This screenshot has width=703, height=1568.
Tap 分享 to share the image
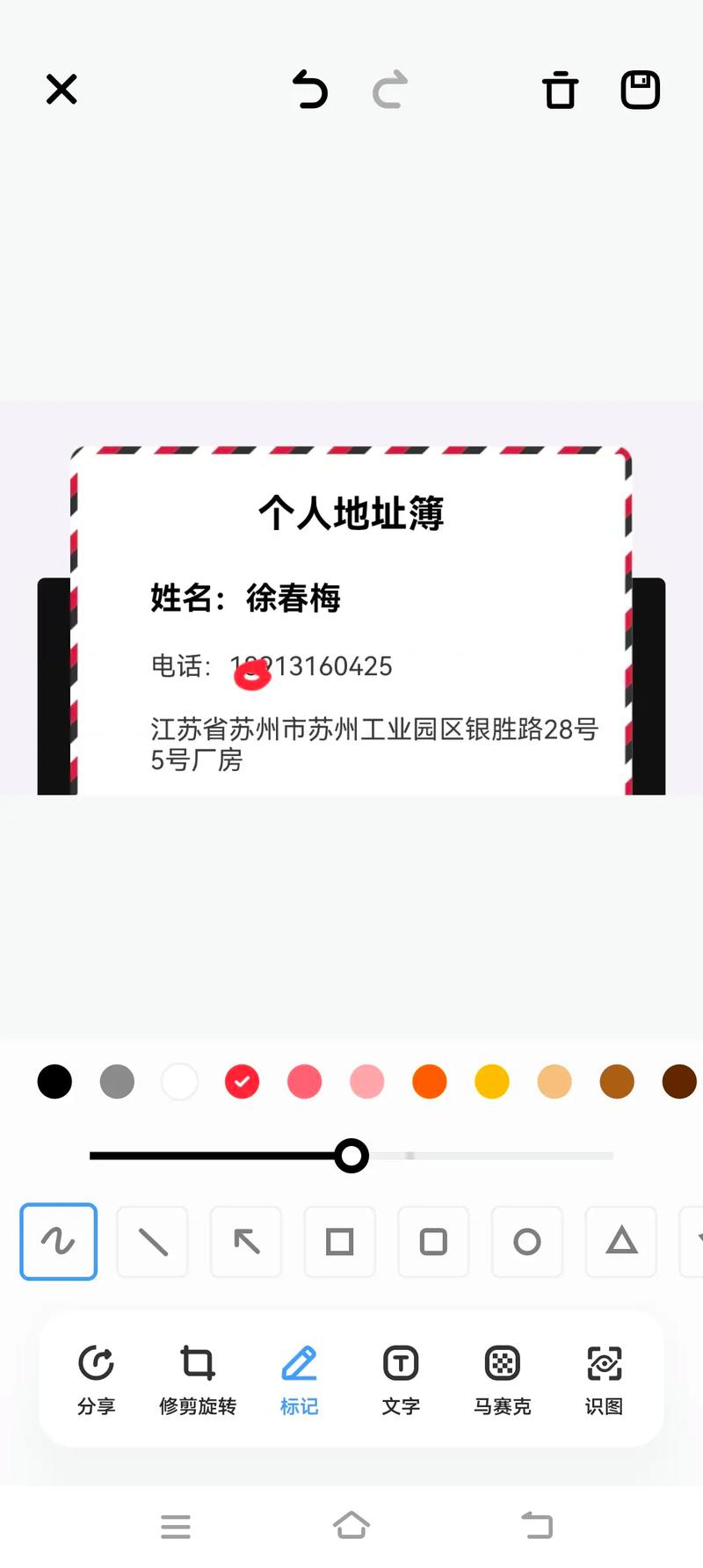[97, 1378]
